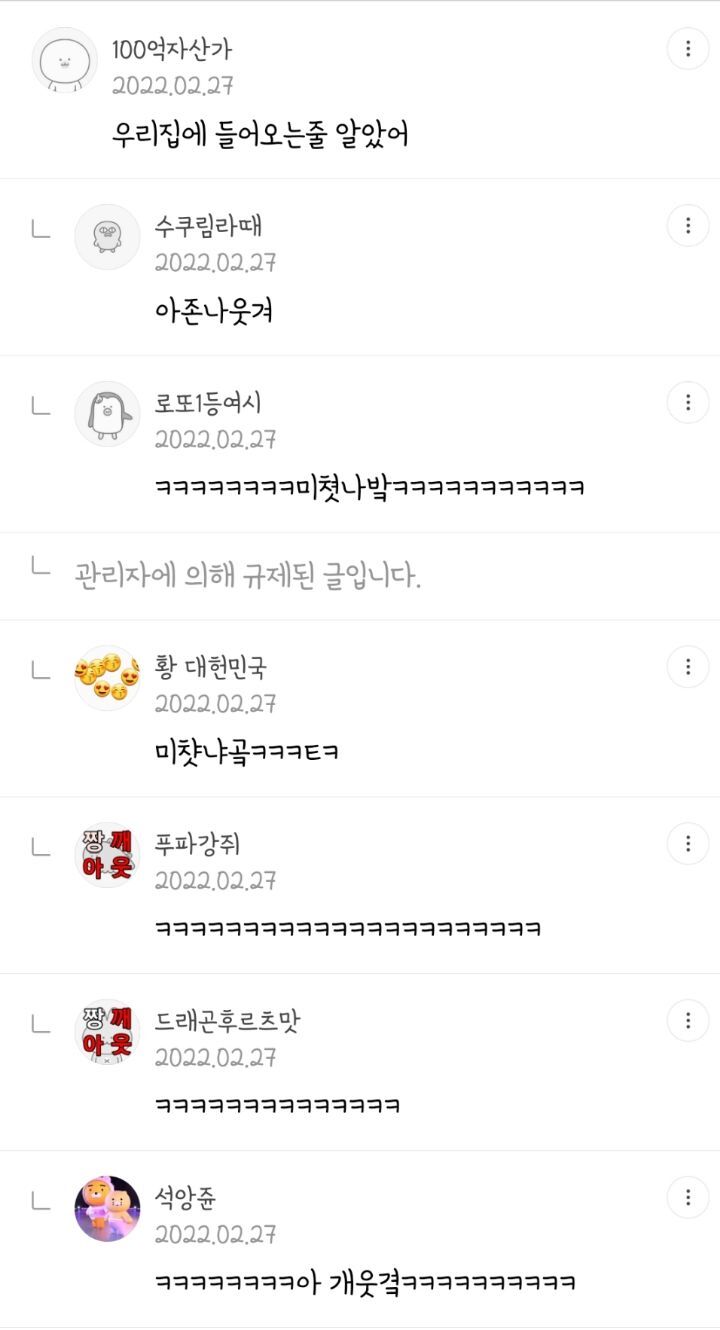Click 수쿠림라때's bird avatar icon
720x1330 pixels.
point(106,237)
